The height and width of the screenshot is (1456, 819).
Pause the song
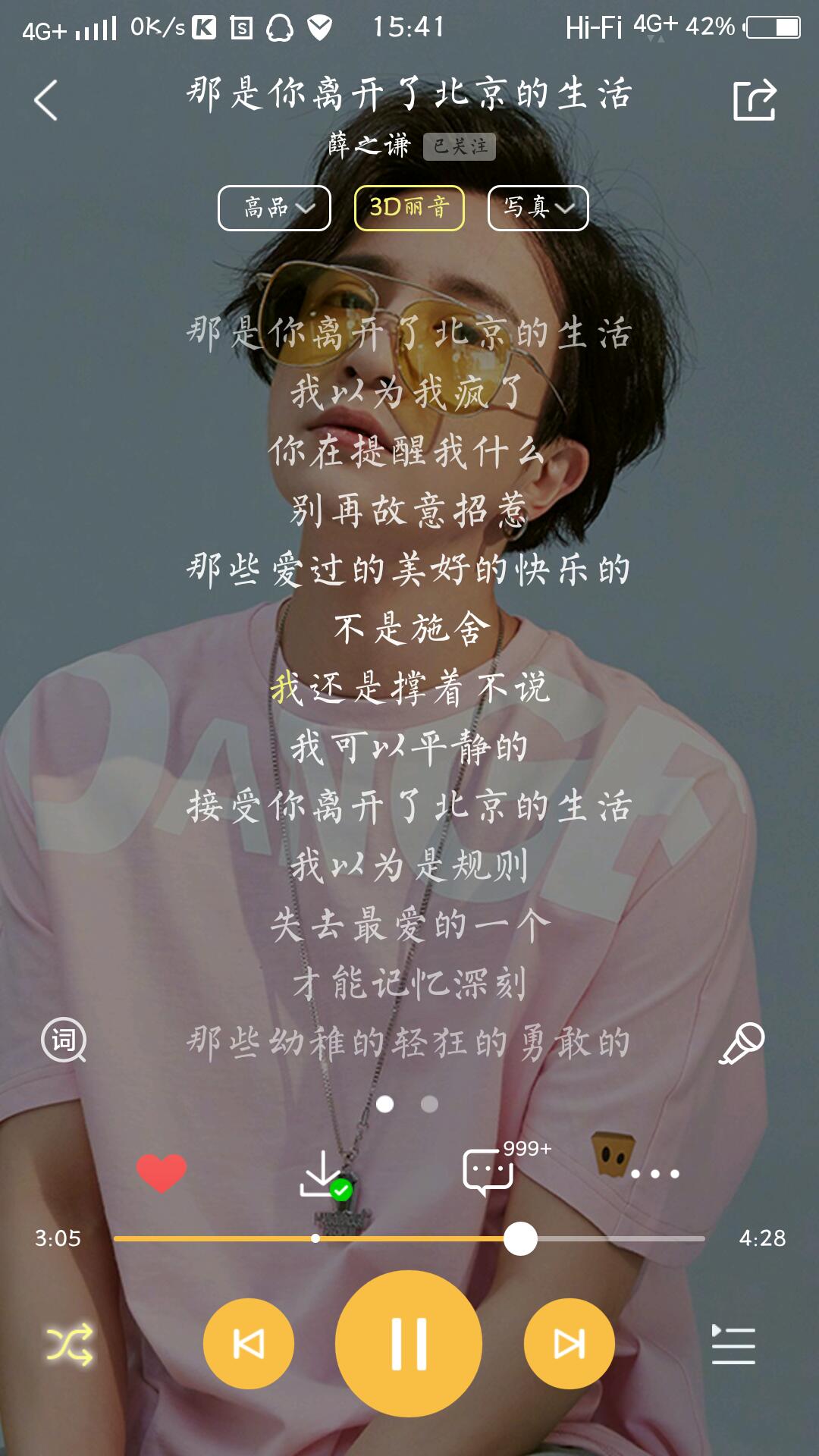(x=409, y=1344)
